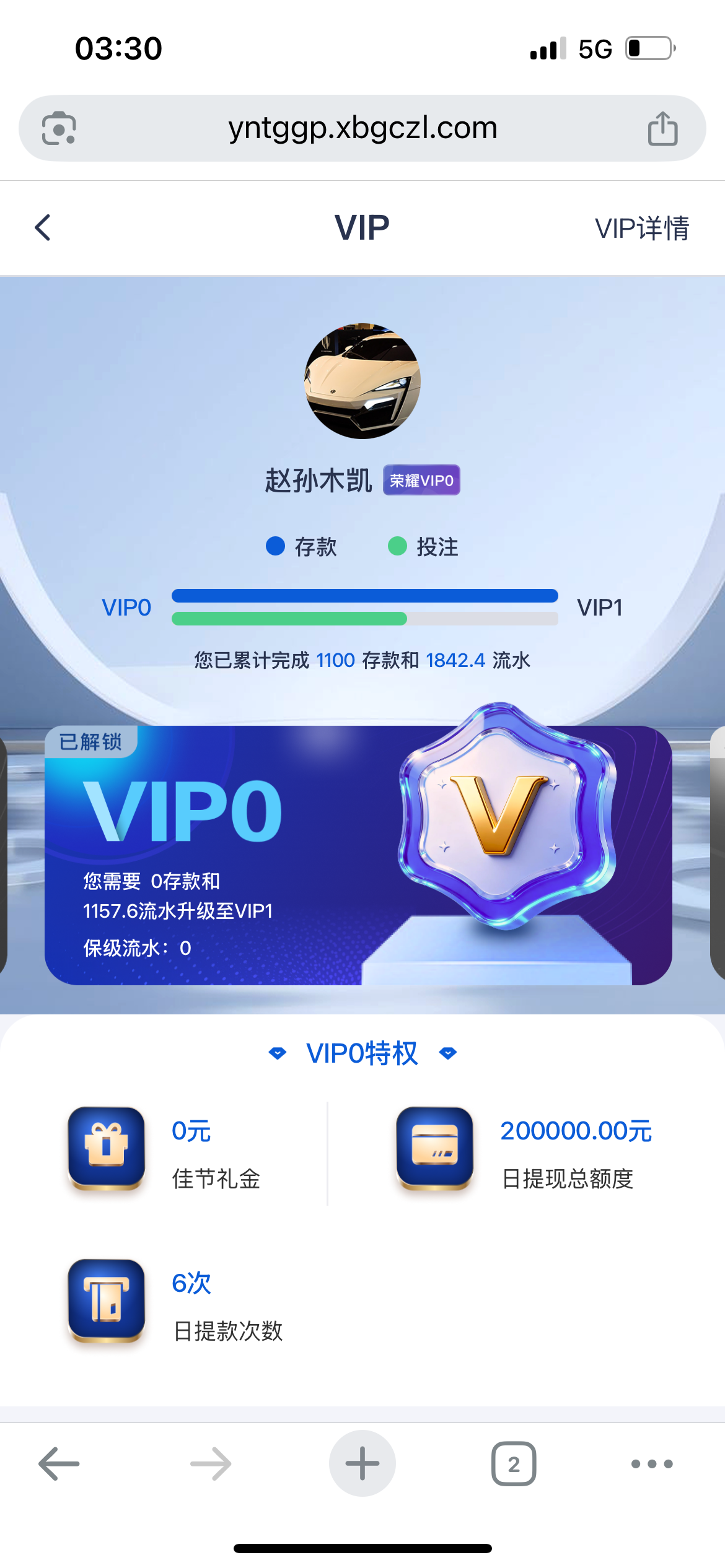The image size is (725, 1568).
Task: Navigate back with the browser back arrow
Action: point(59,1464)
